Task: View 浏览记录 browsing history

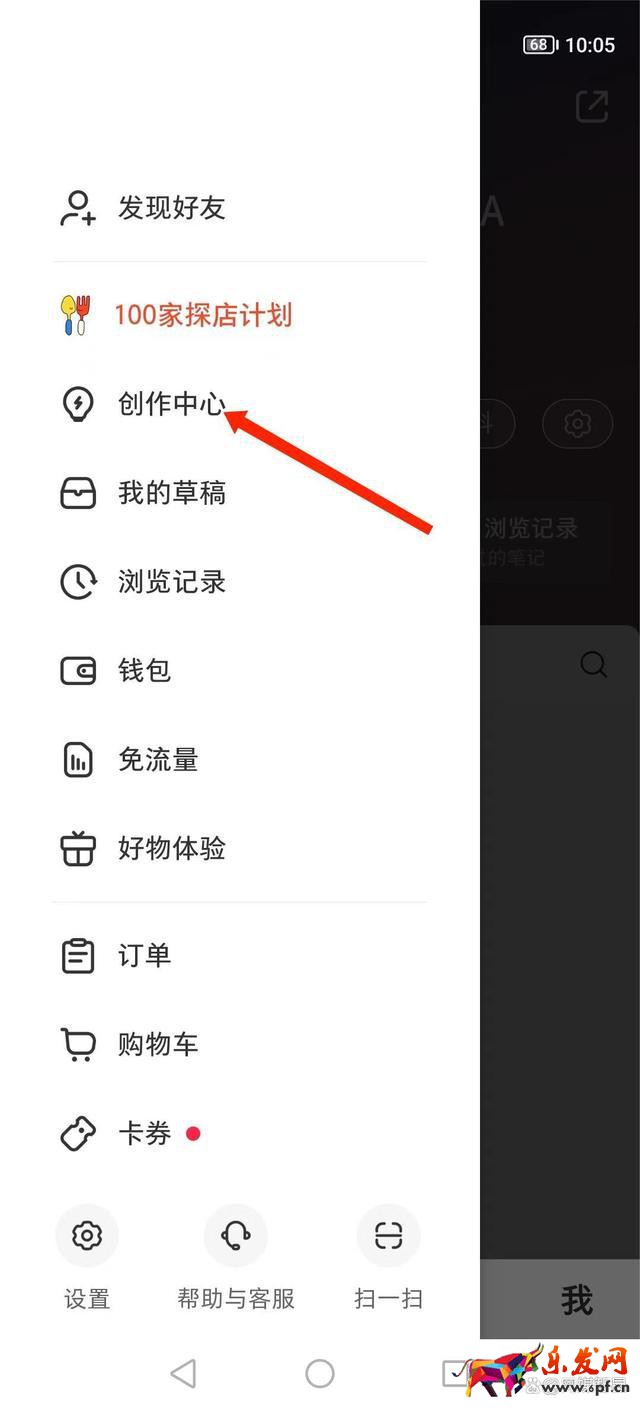Action: click(x=171, y=582)
